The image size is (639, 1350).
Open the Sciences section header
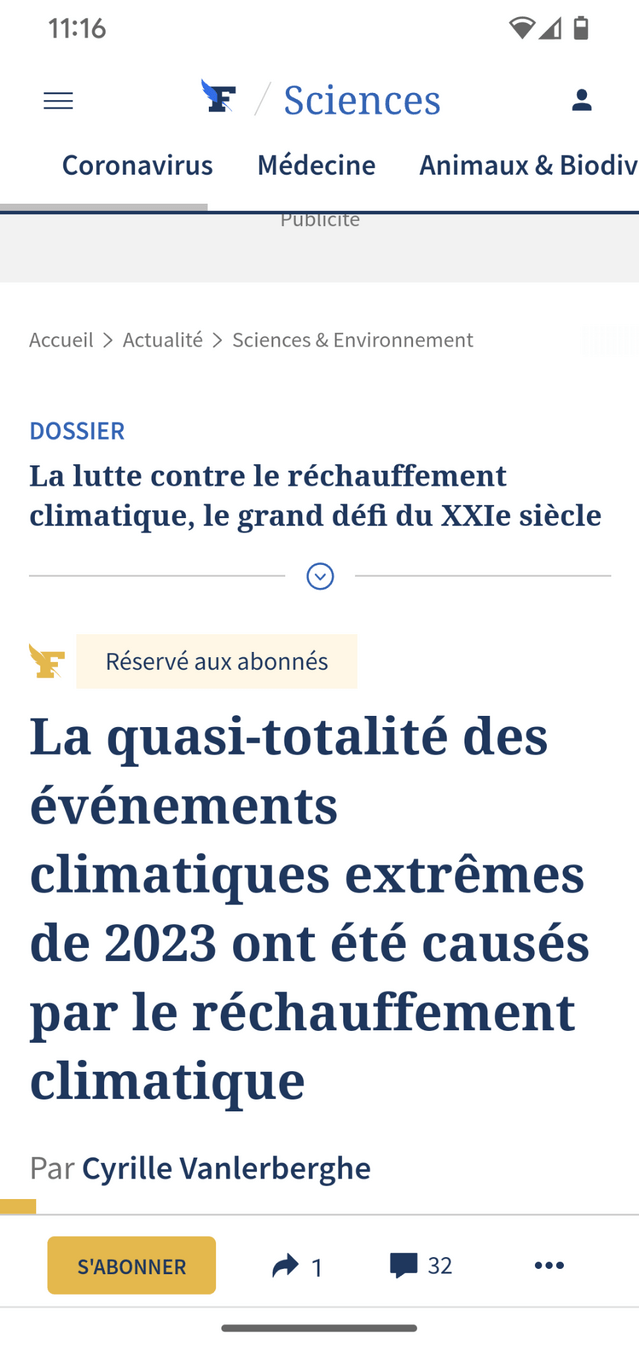(361, 100)
